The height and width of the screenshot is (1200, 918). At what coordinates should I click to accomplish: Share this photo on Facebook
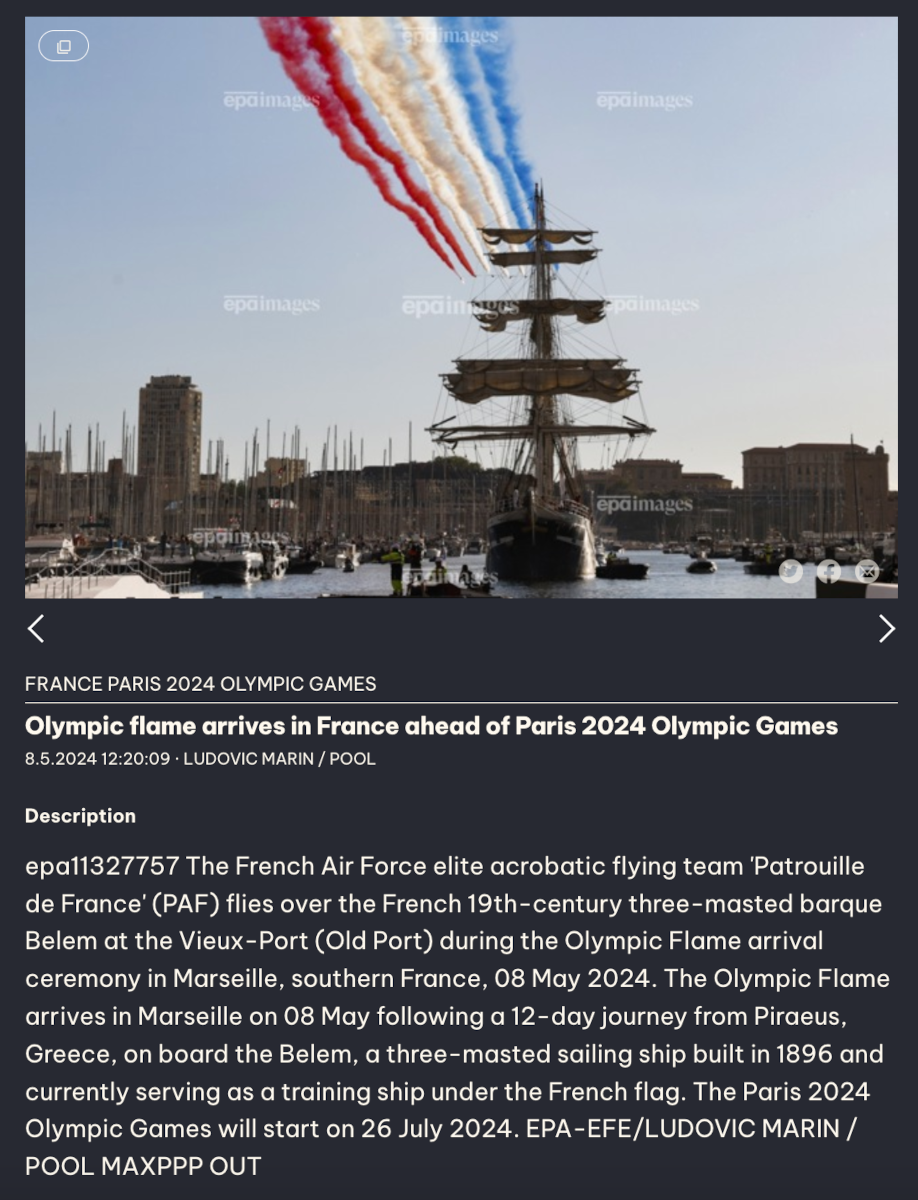coord(829,571)
